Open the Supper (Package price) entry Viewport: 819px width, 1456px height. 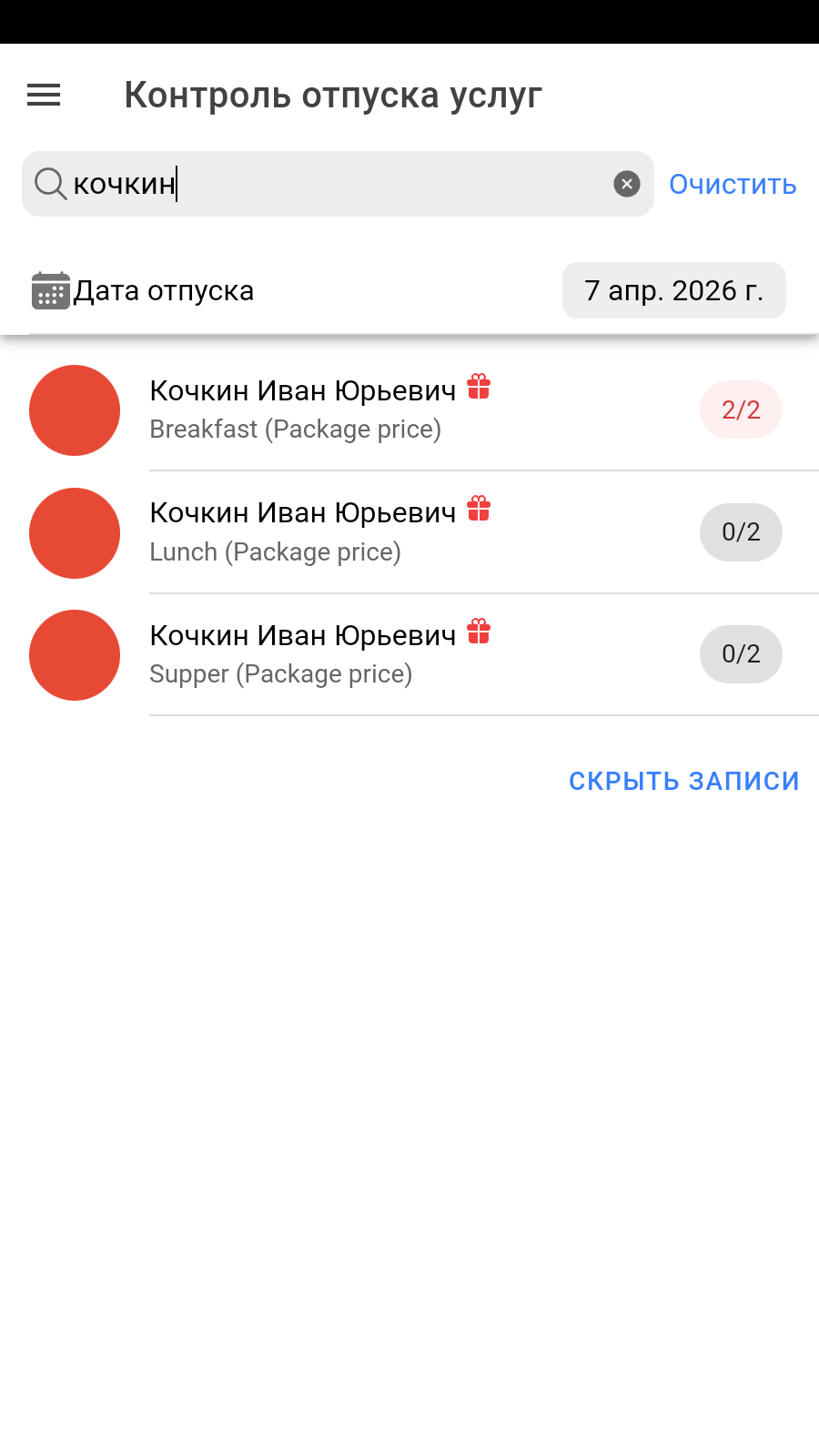409,654
